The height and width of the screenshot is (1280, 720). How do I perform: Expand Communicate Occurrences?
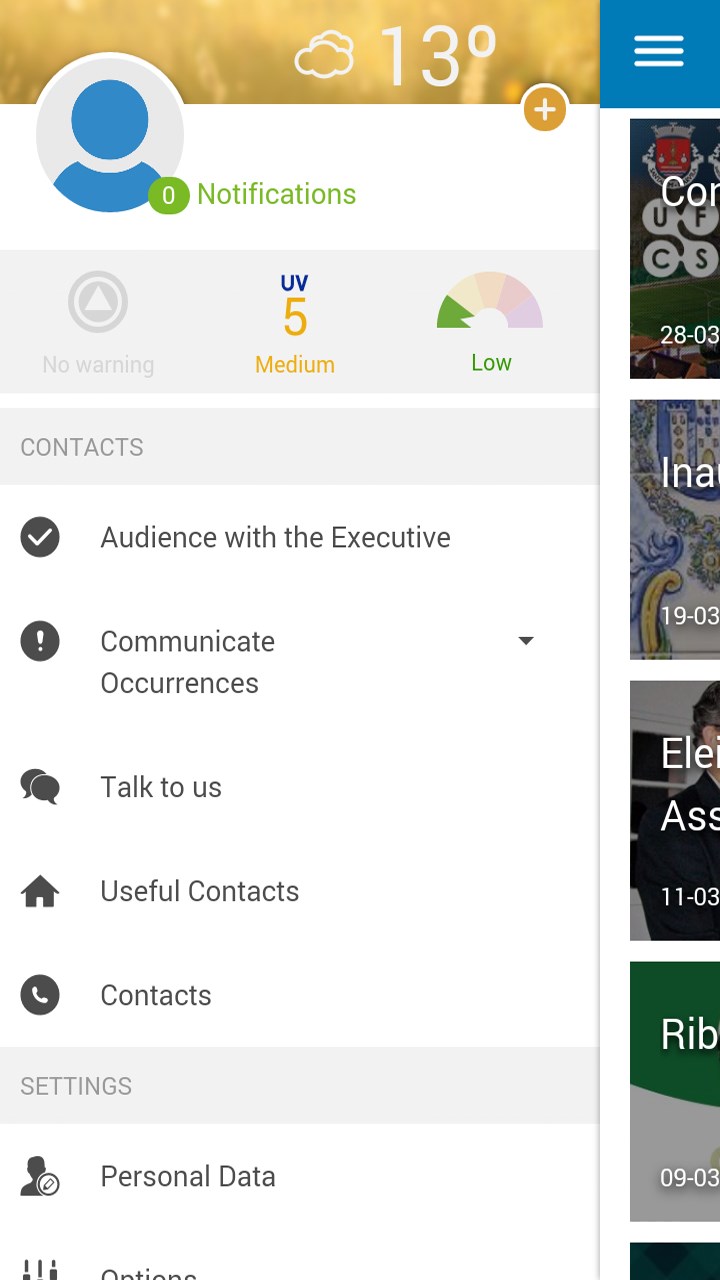[525, 641]
